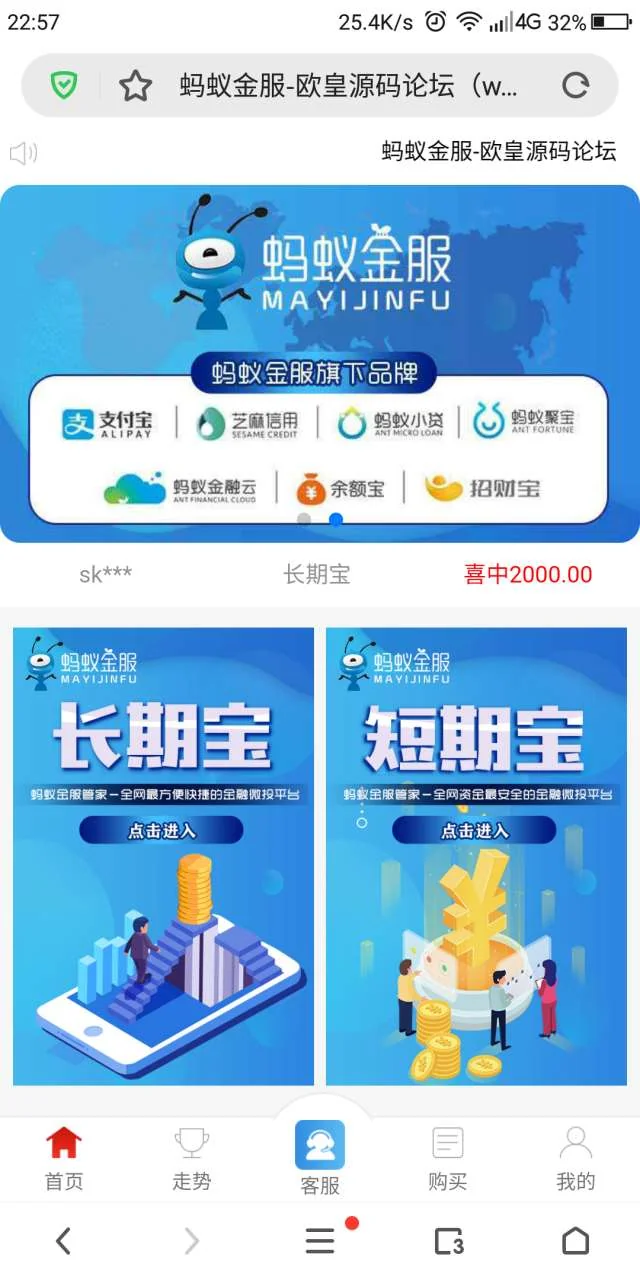Bookmark this page with the star icon
Screen dimensions: 640x1280
pyautogui.click(x=135, y=86)
